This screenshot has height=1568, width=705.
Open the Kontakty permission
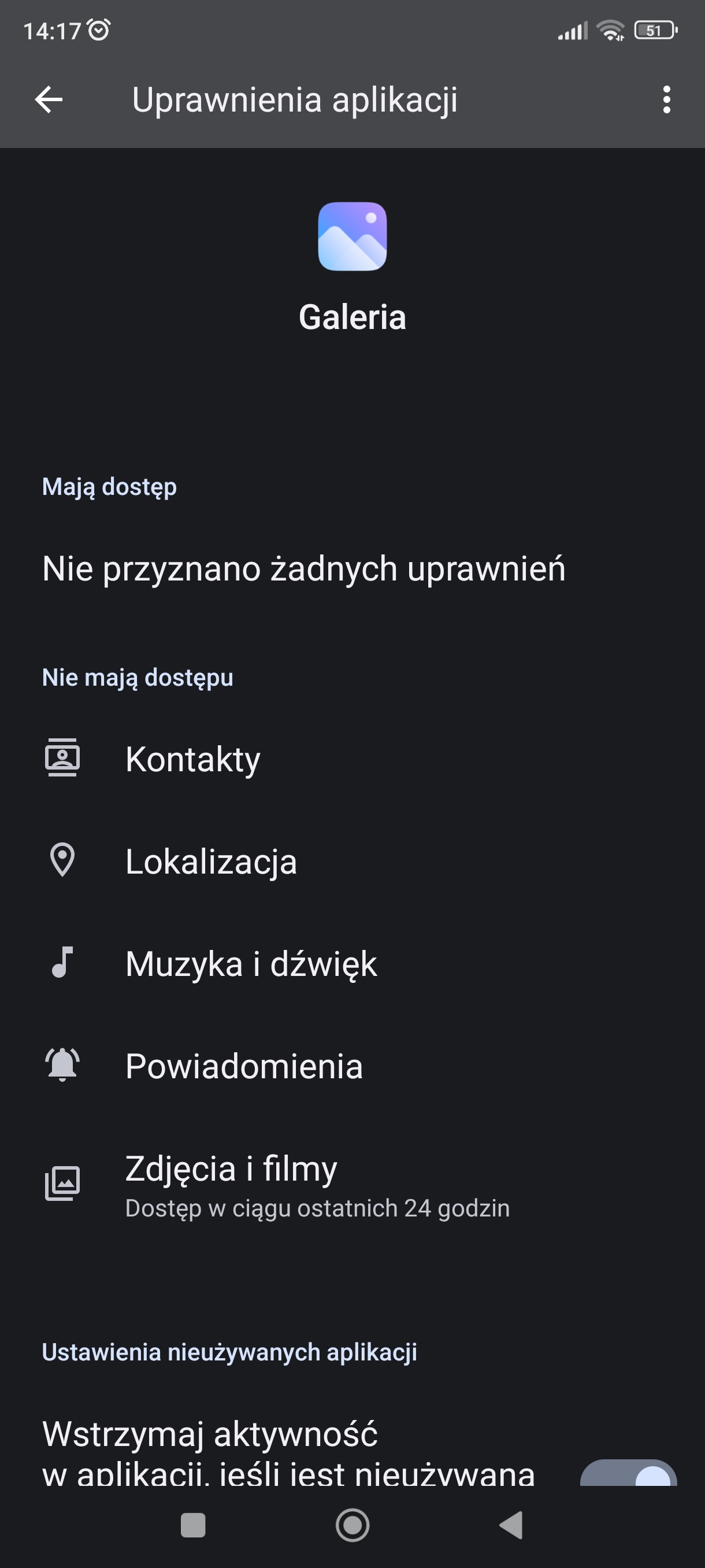193,759
